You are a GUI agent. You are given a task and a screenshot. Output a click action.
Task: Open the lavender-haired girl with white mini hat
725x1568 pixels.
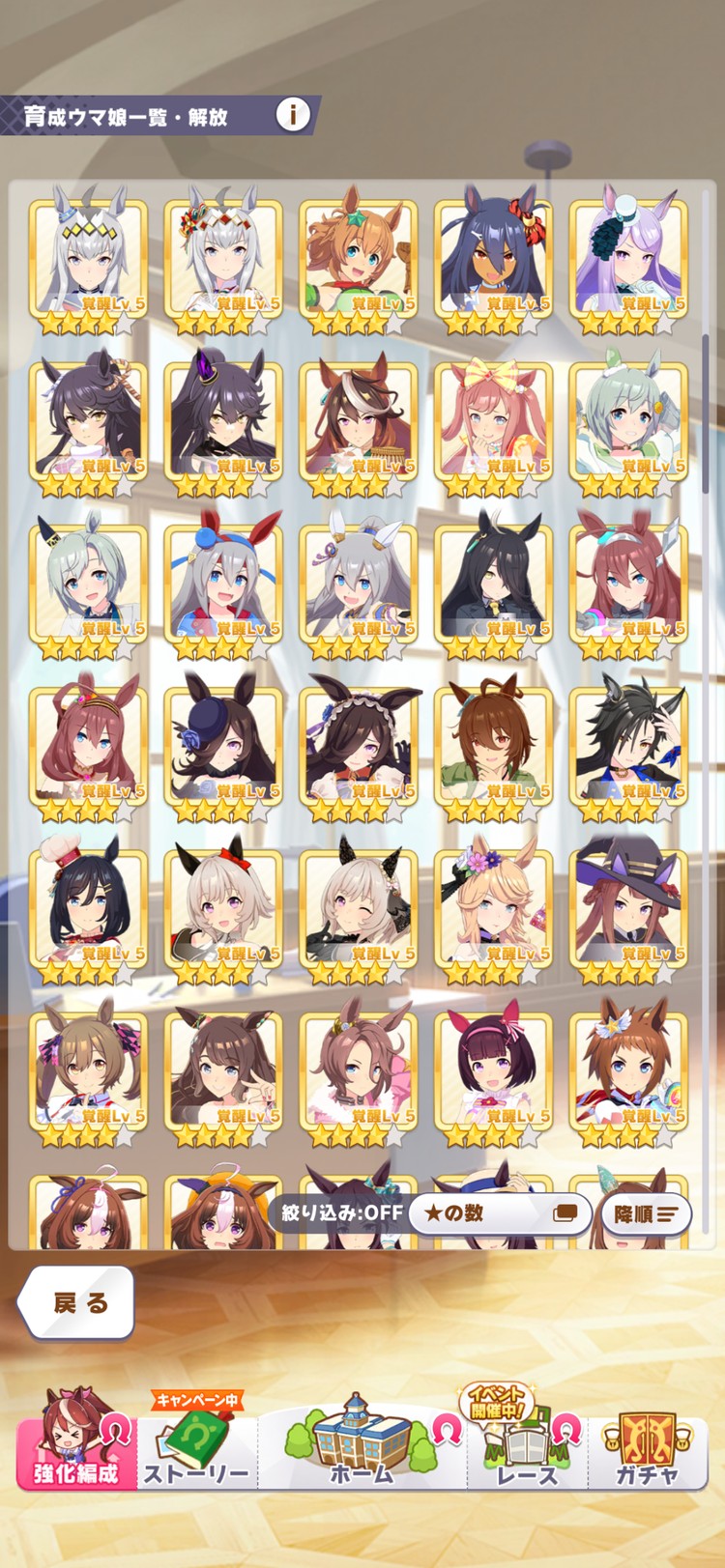(x=628, y=258)
